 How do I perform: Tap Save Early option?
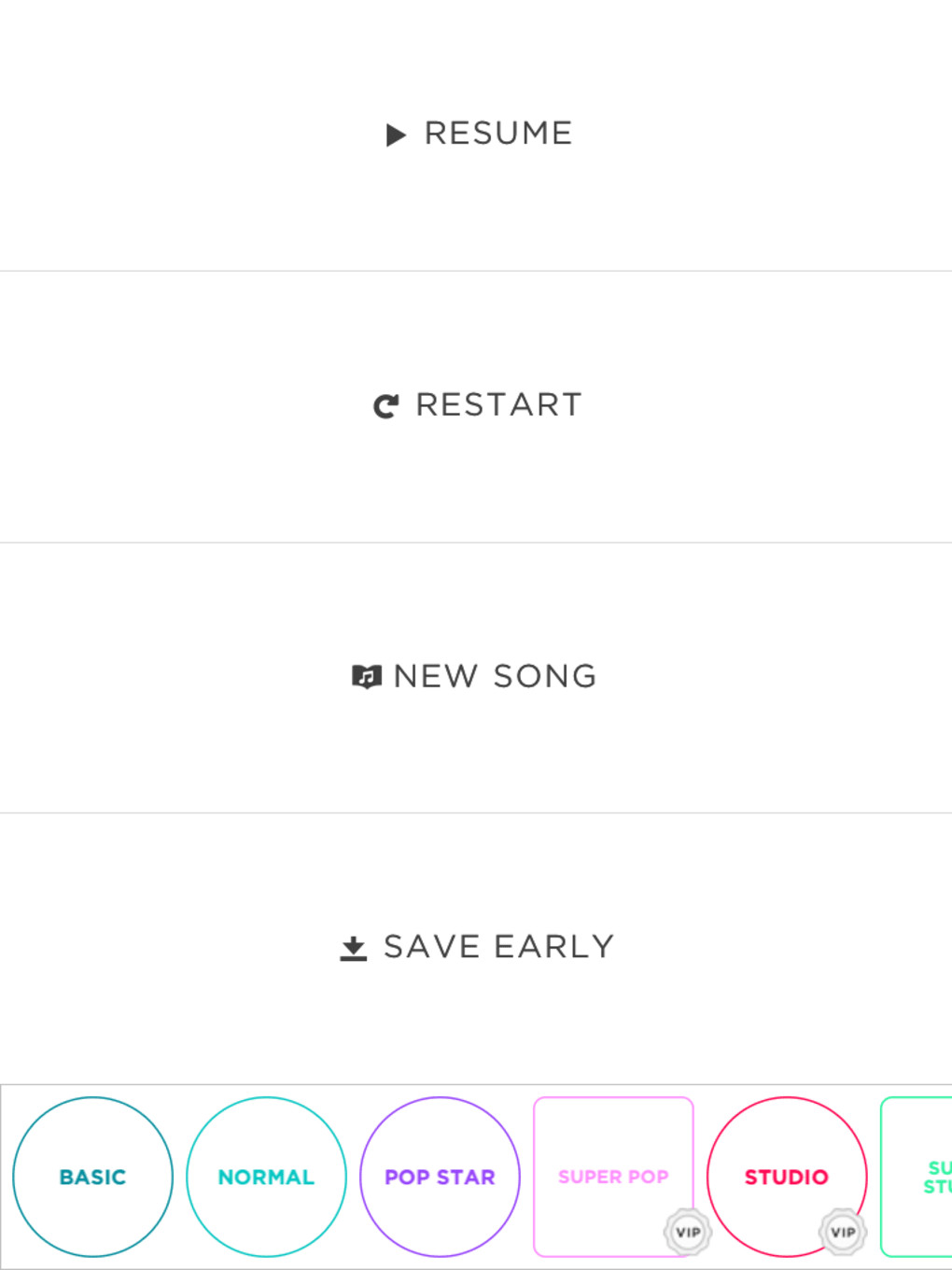tap(478, 947)
